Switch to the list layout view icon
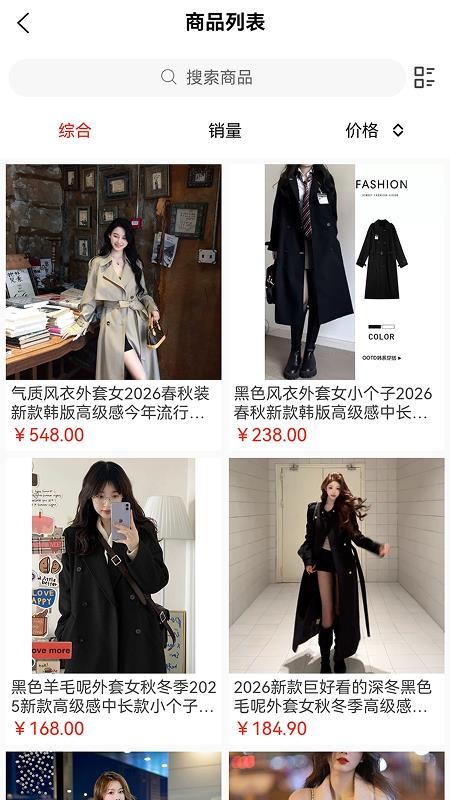This screenshot has width=450, height=800. tap(424, 78)
